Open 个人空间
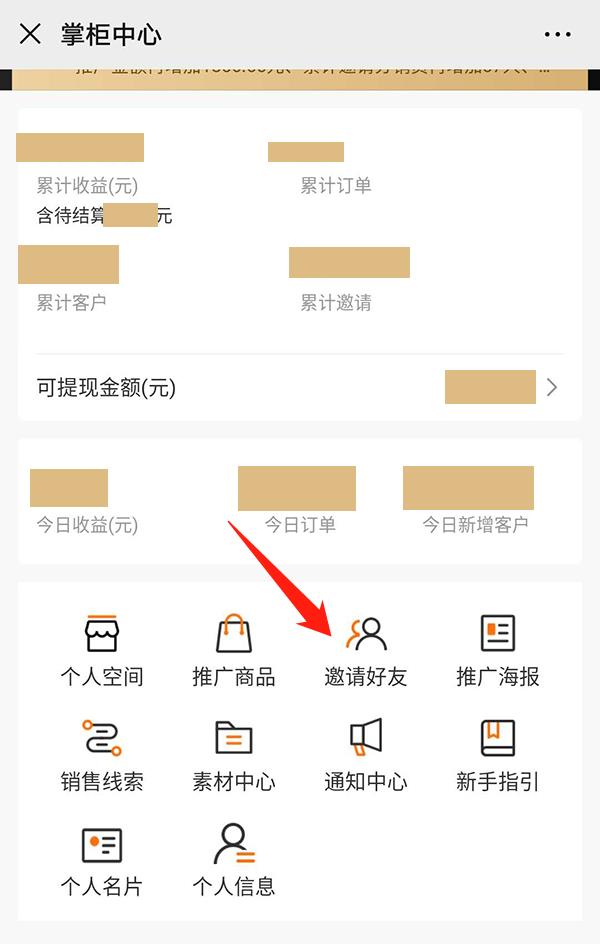 click(x=101, y=650)
